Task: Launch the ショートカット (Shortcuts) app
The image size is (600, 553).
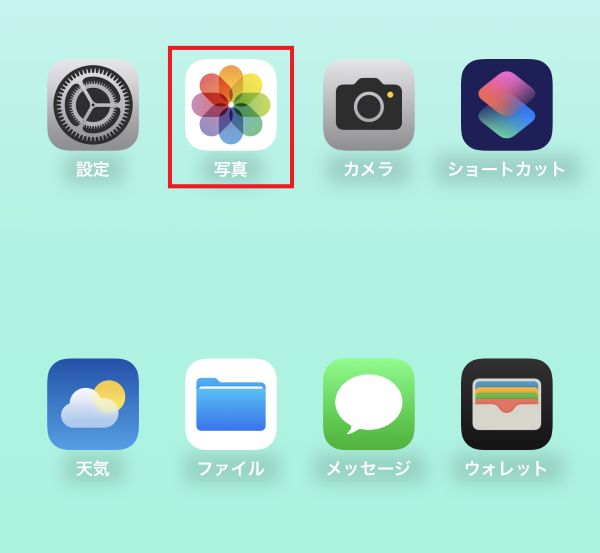Action: (507, 105)
